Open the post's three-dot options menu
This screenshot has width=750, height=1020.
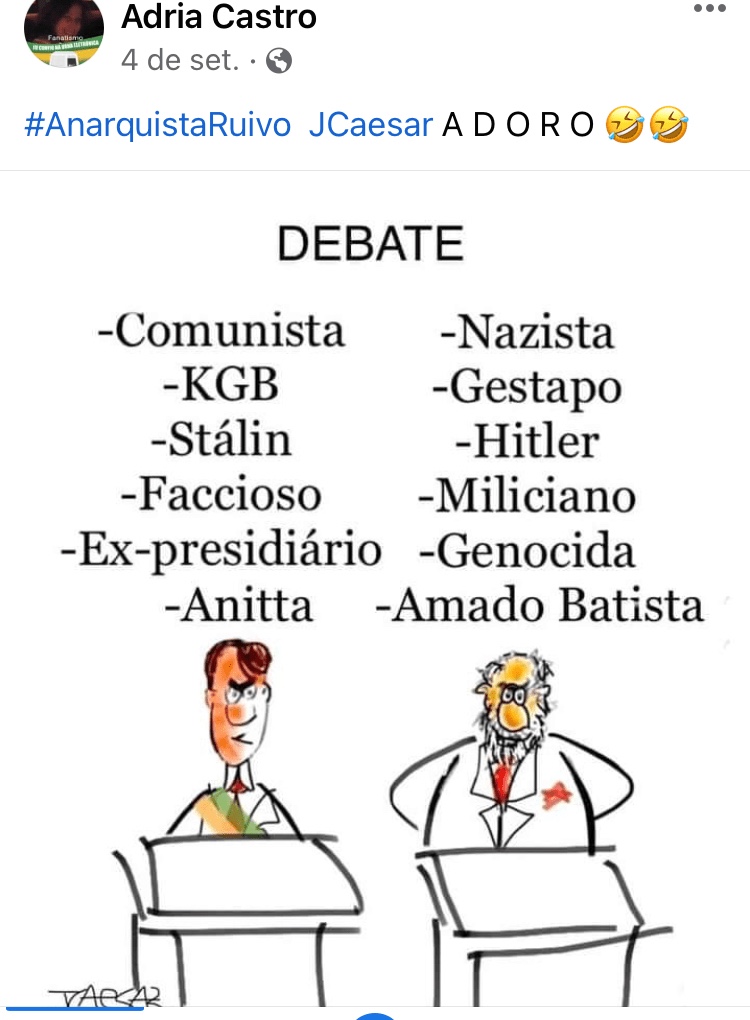click(x=709, y=9)
